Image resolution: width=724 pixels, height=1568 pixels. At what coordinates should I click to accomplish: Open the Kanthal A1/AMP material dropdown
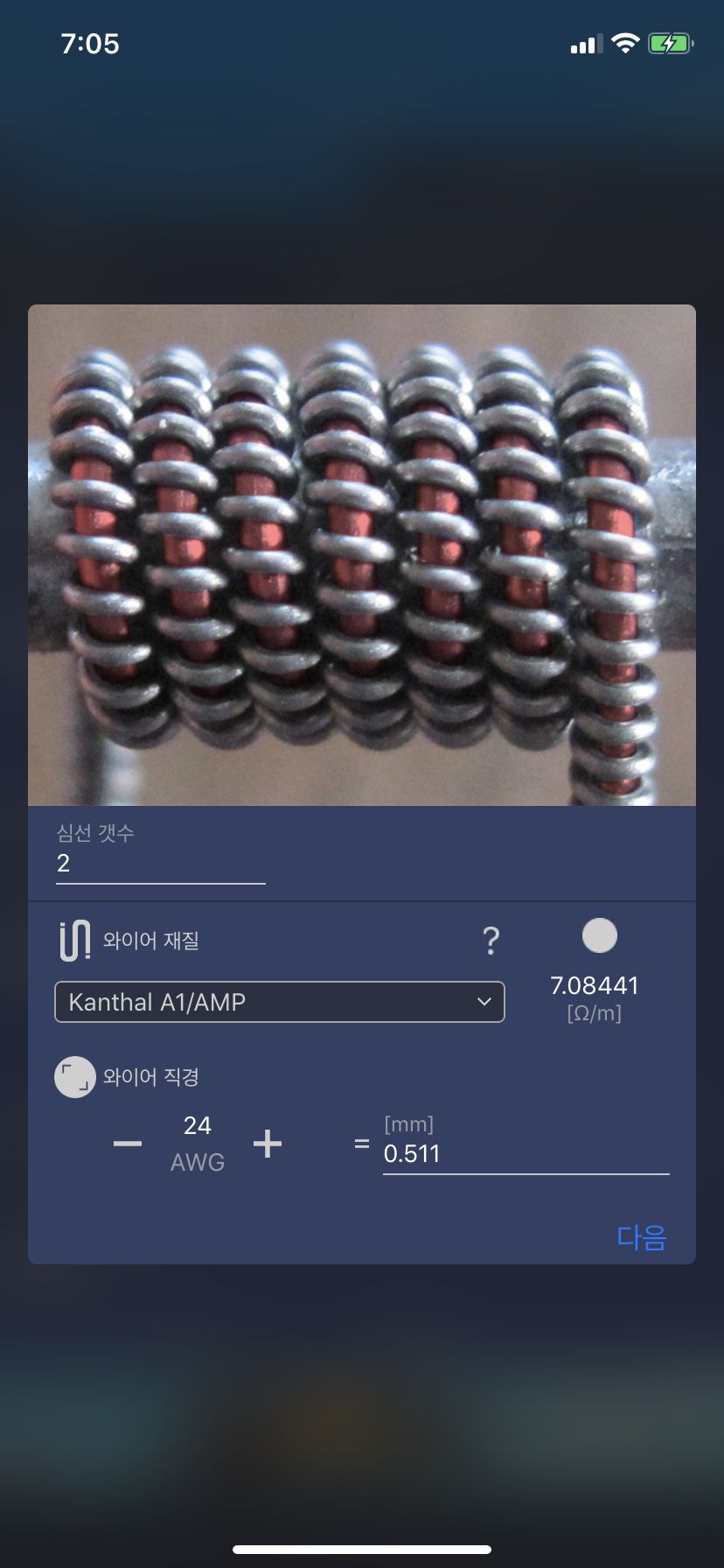coord(280,1002)
